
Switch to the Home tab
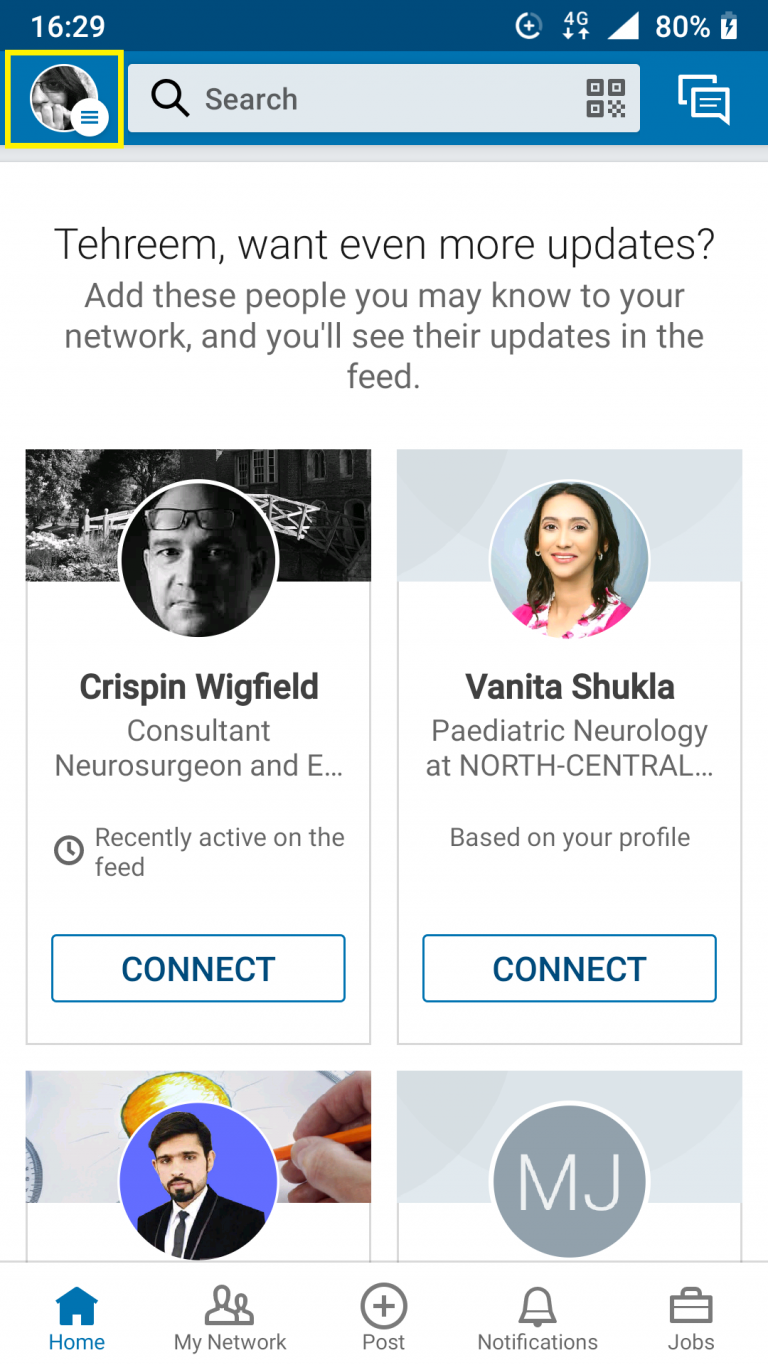77,1317
